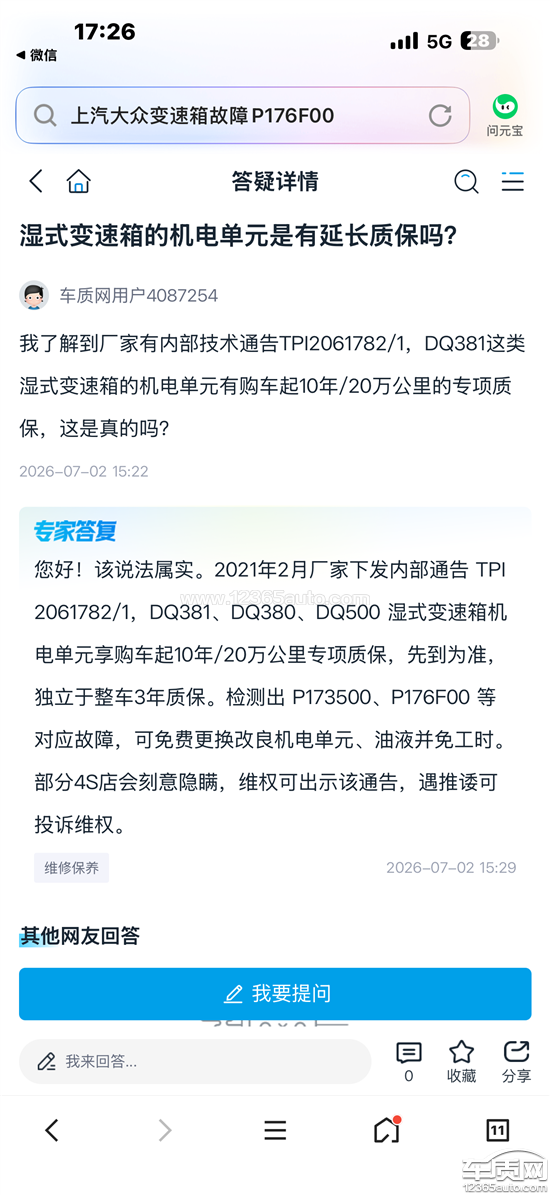Open the 问元宝 assistant
Image resolution: width=550 pixels, height=1195 pixels.
[505, 114]
